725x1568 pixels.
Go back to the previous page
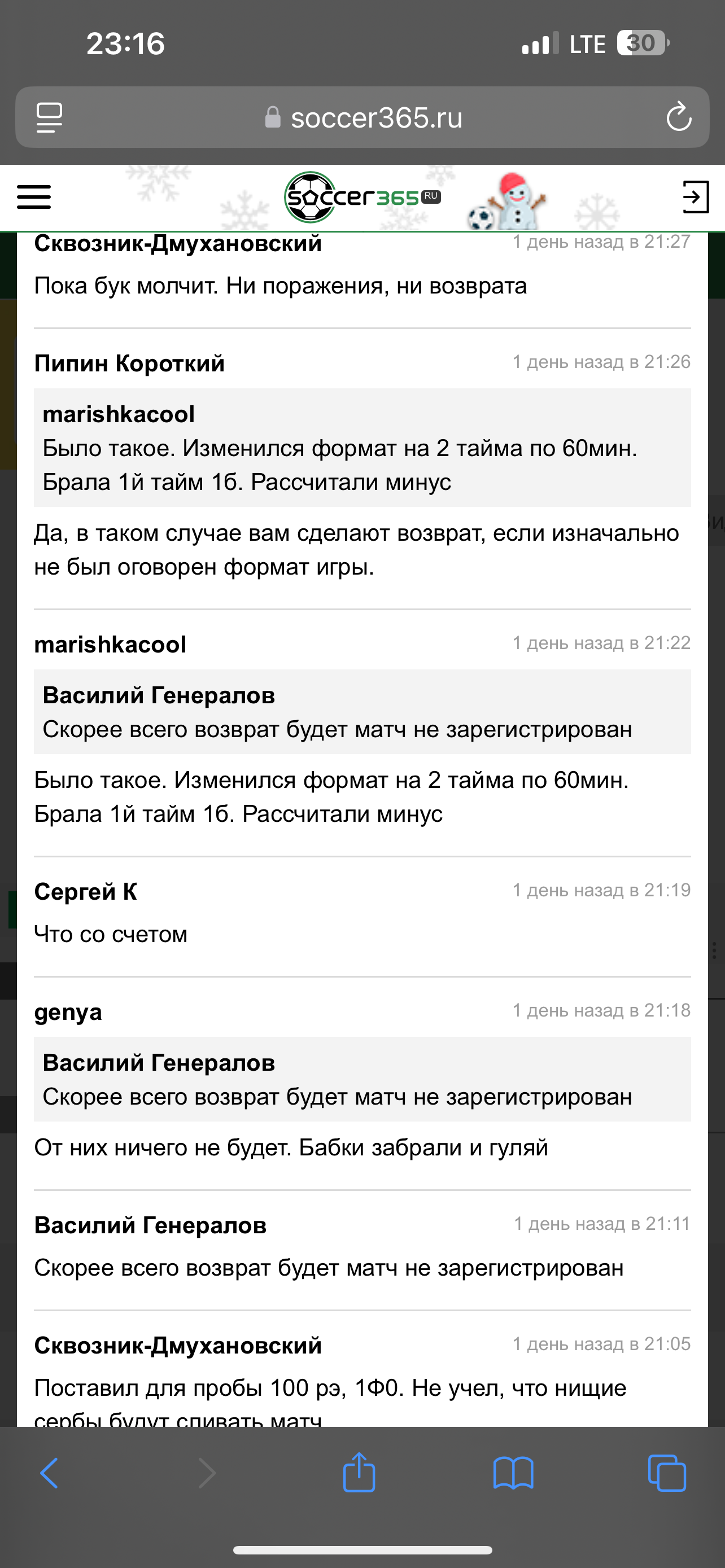tap(49, 1473)
